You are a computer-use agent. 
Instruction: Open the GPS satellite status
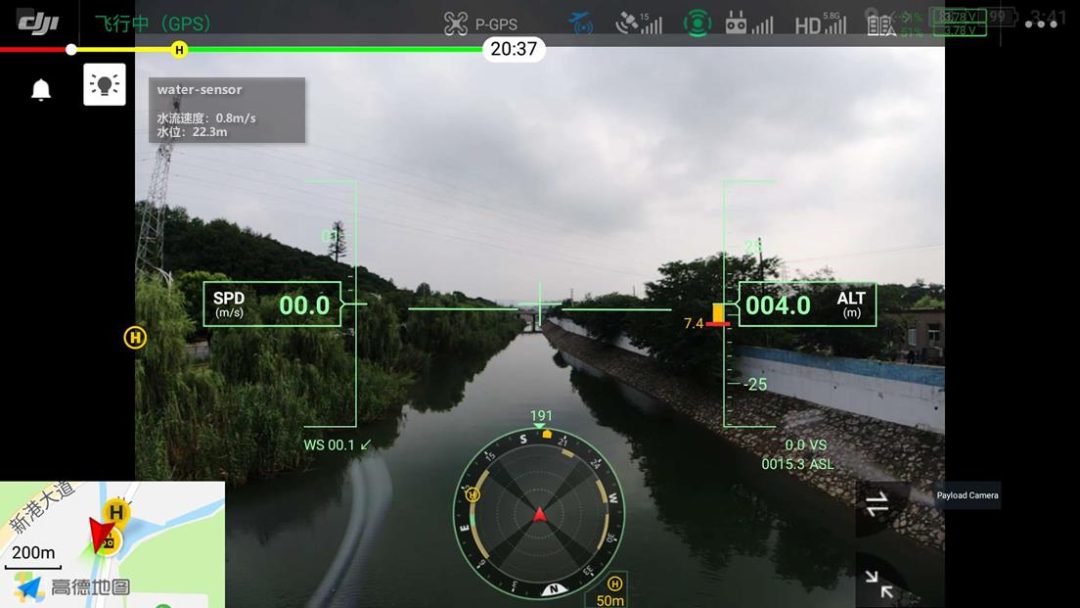coord(638,22)
